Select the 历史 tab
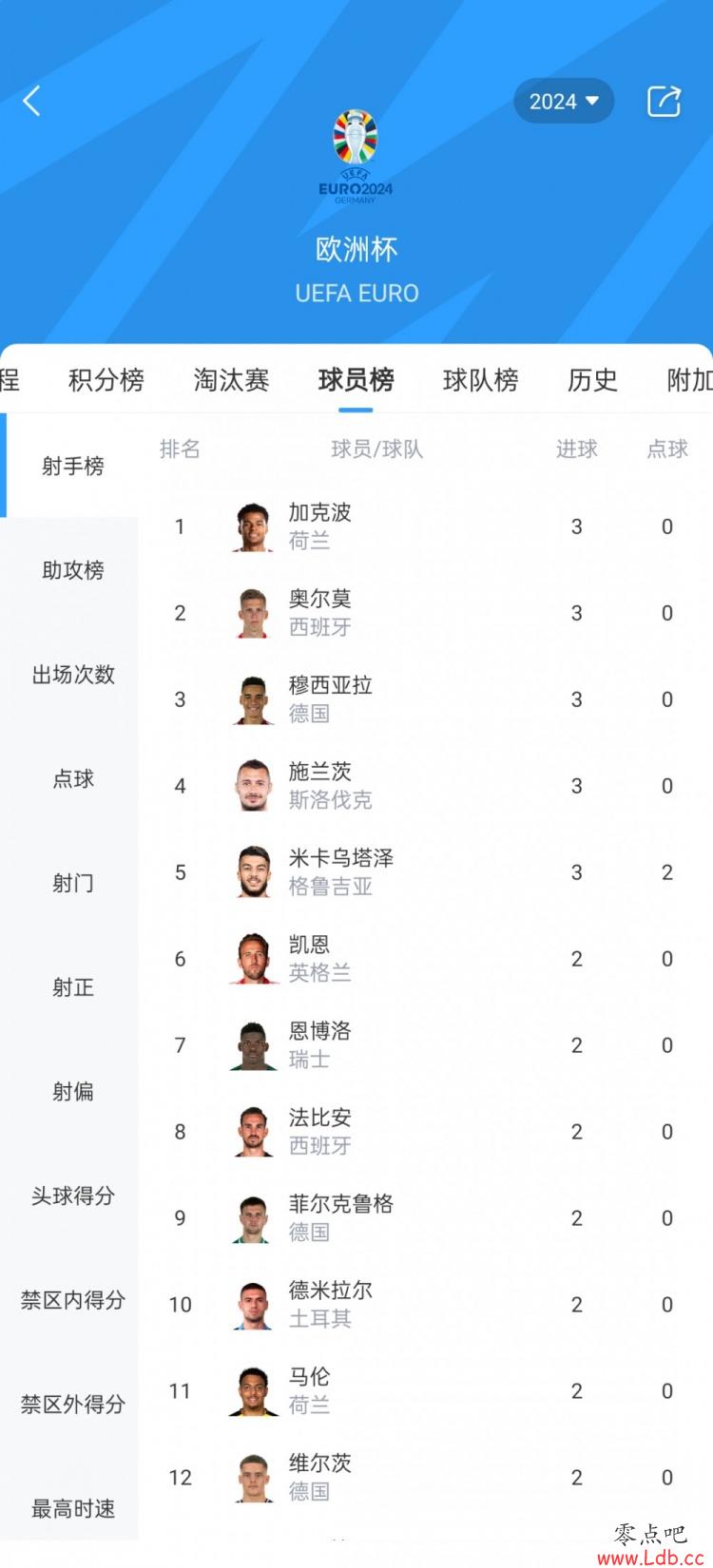 click(592, 380)
